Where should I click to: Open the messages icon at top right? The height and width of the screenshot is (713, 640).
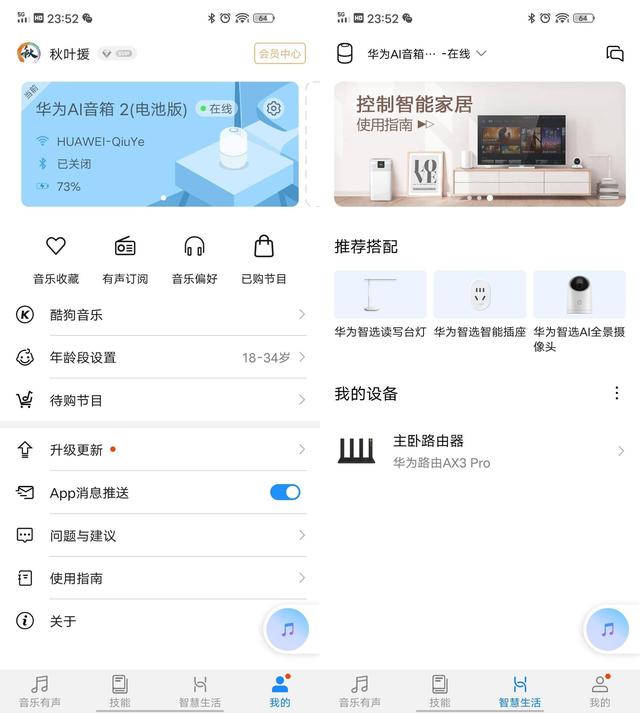click(615, 54)
